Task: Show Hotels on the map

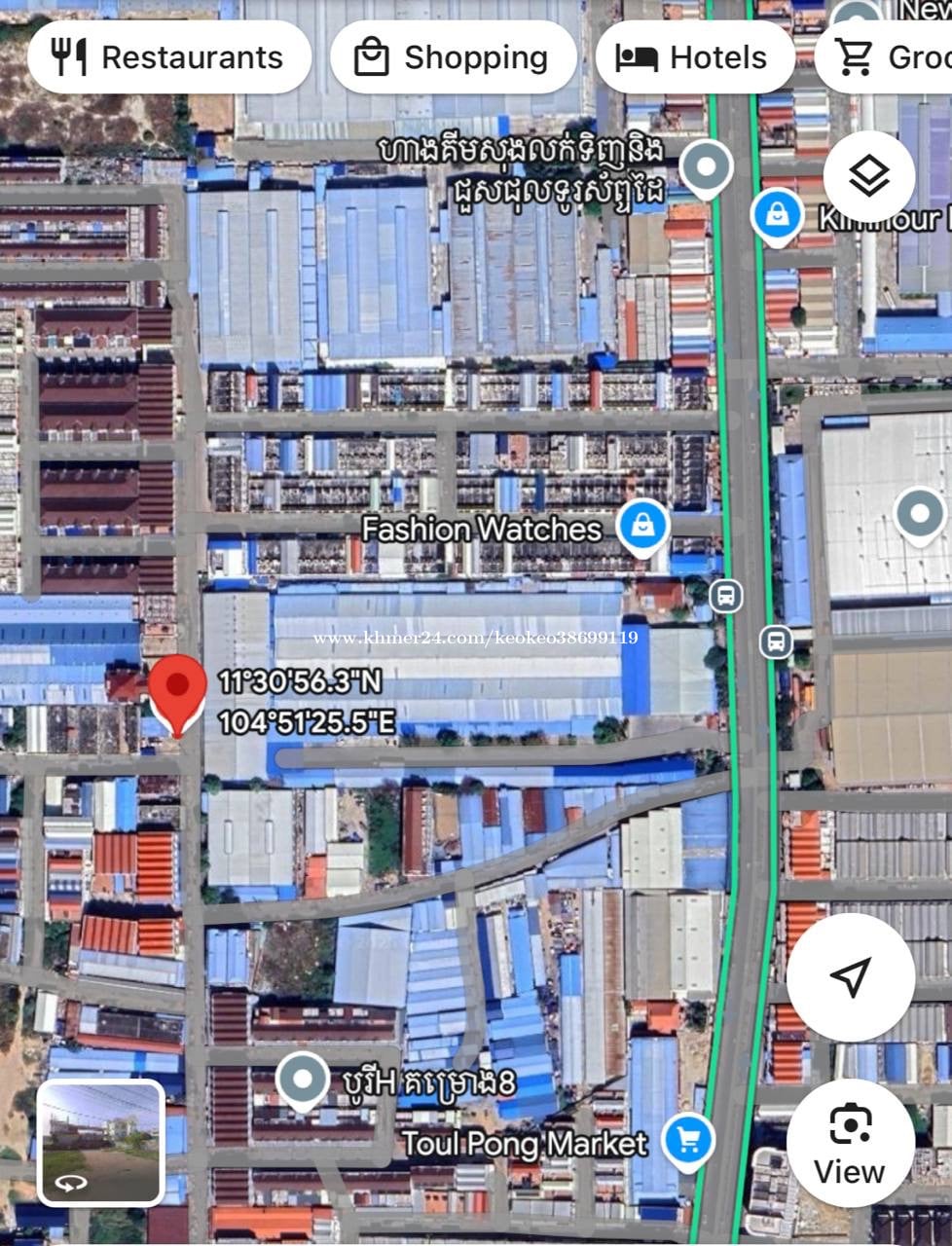Action: (693, 57)
